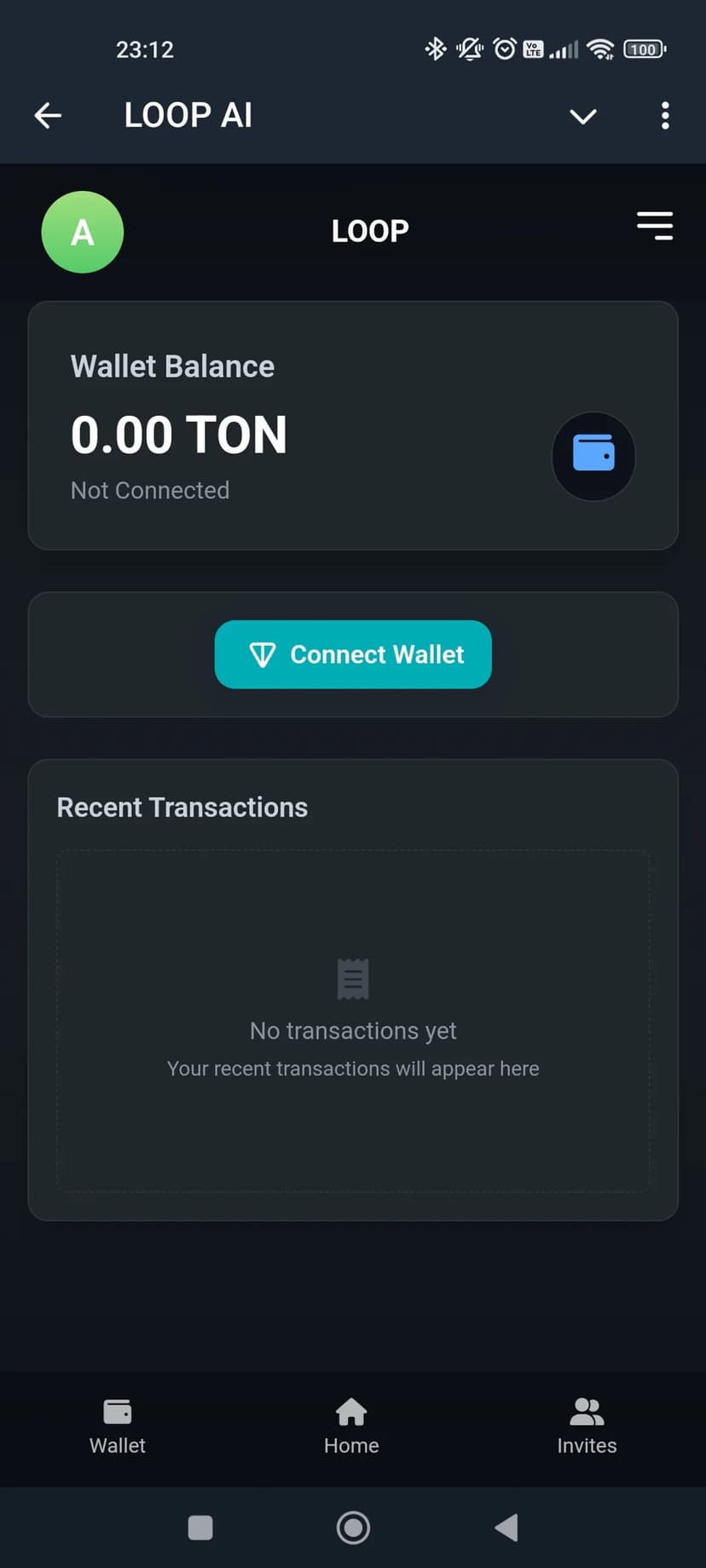Connect Wallet with the teal button
706x1568 pixels.
[353, 654]
